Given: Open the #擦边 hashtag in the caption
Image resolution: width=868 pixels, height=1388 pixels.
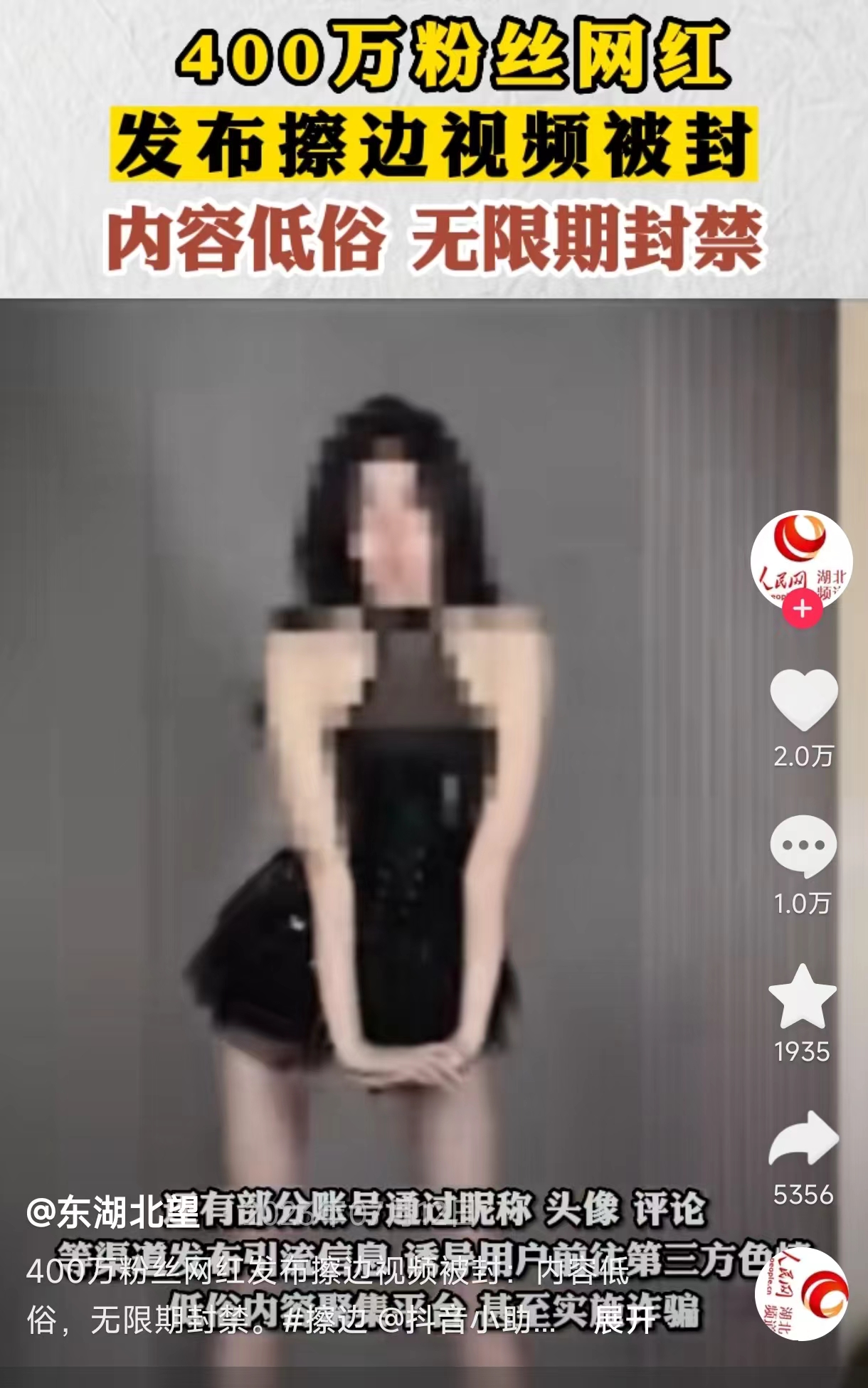Looking at the screenshot, I should click(324, 1320).
